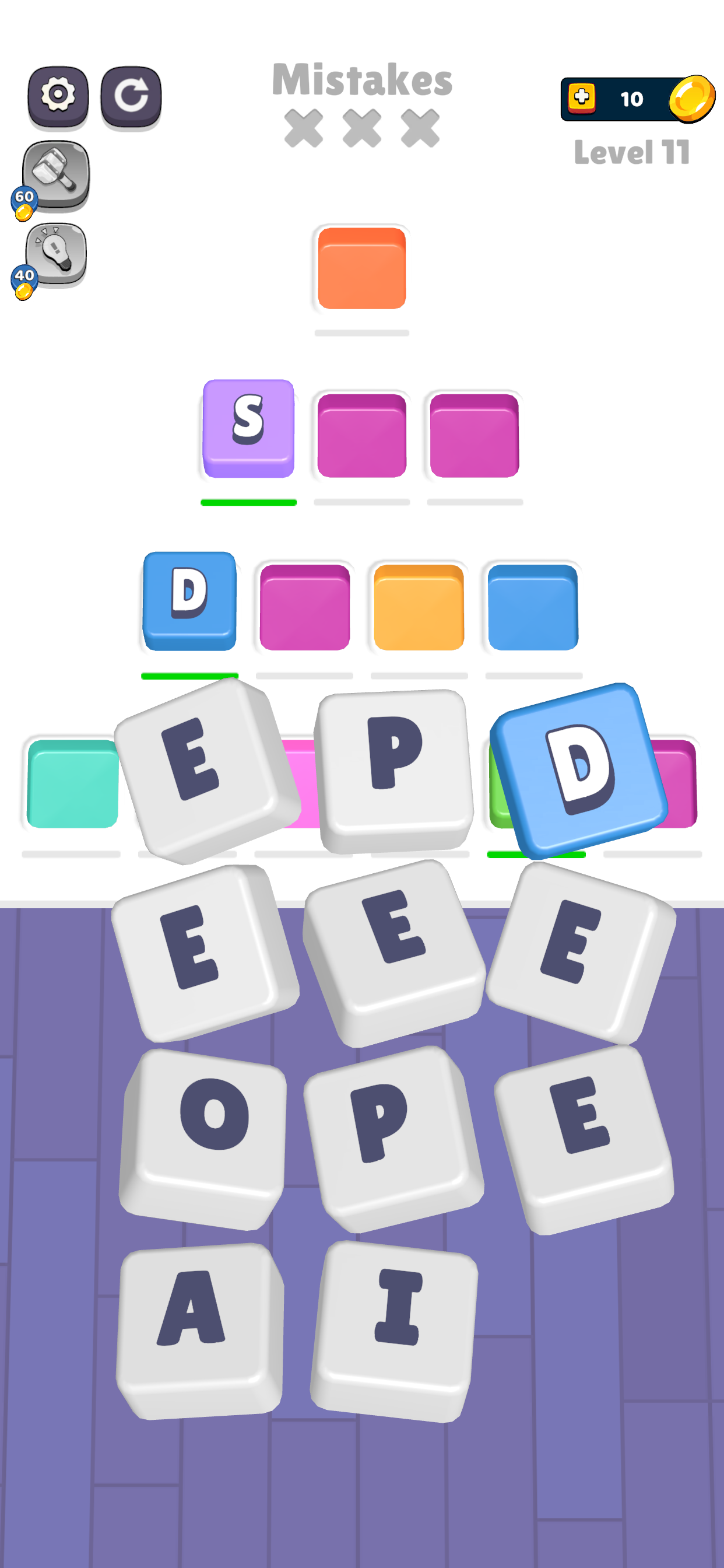Open the settings gear
The width and height of the screenshot is (724, 1568).
[58, 96]
